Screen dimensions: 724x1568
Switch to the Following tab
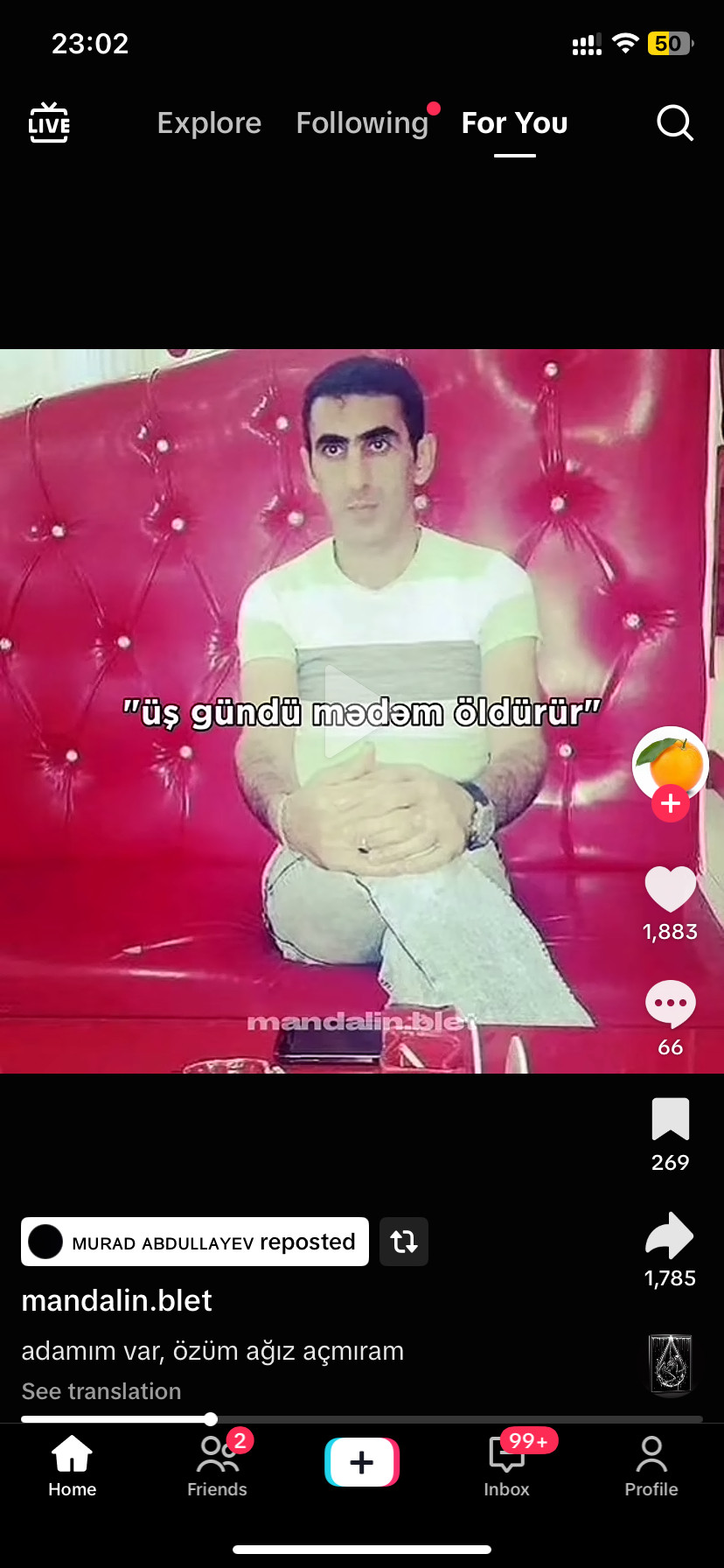[362, 123]
